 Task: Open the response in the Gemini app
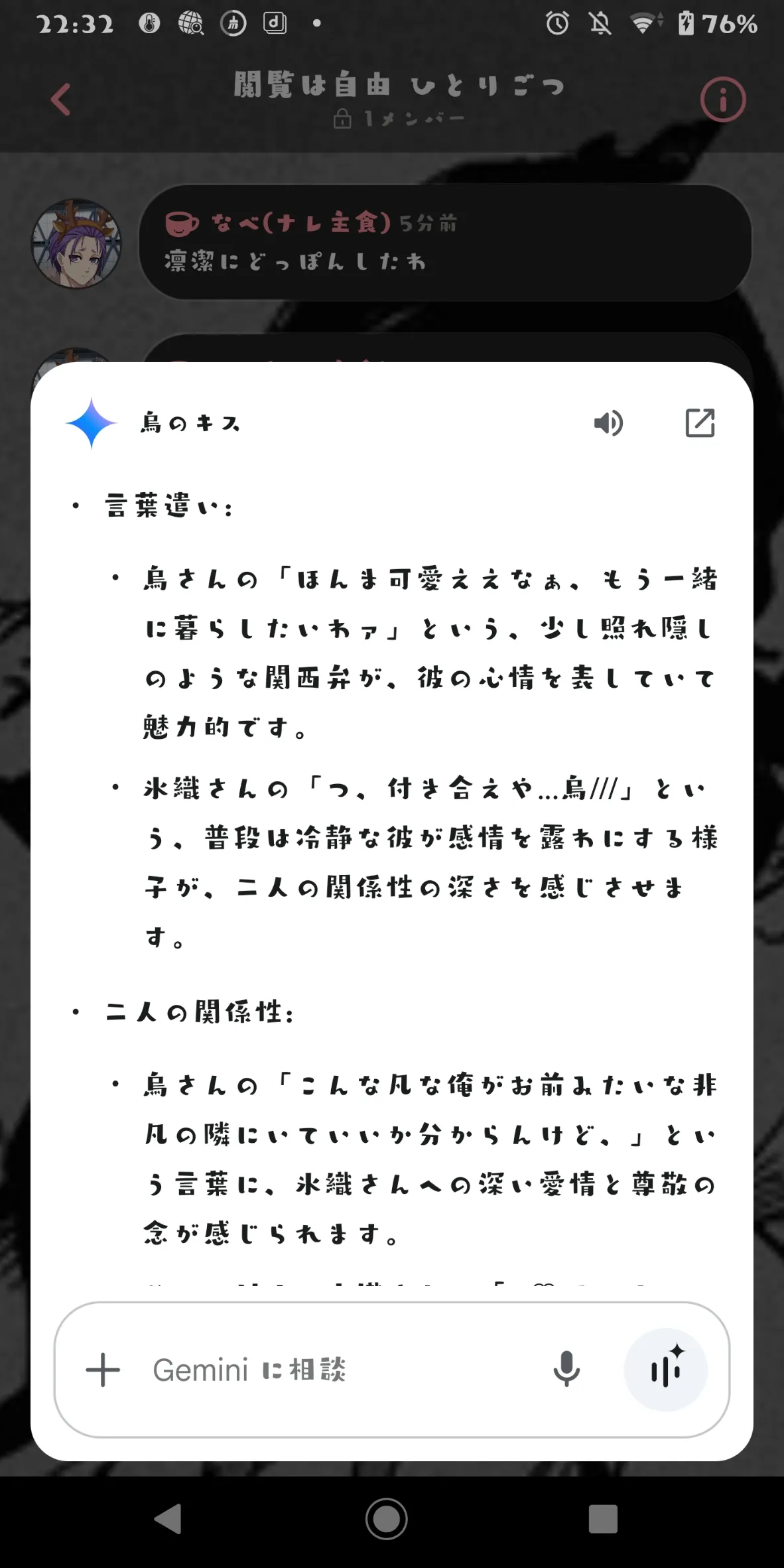(x=700, y=423)
